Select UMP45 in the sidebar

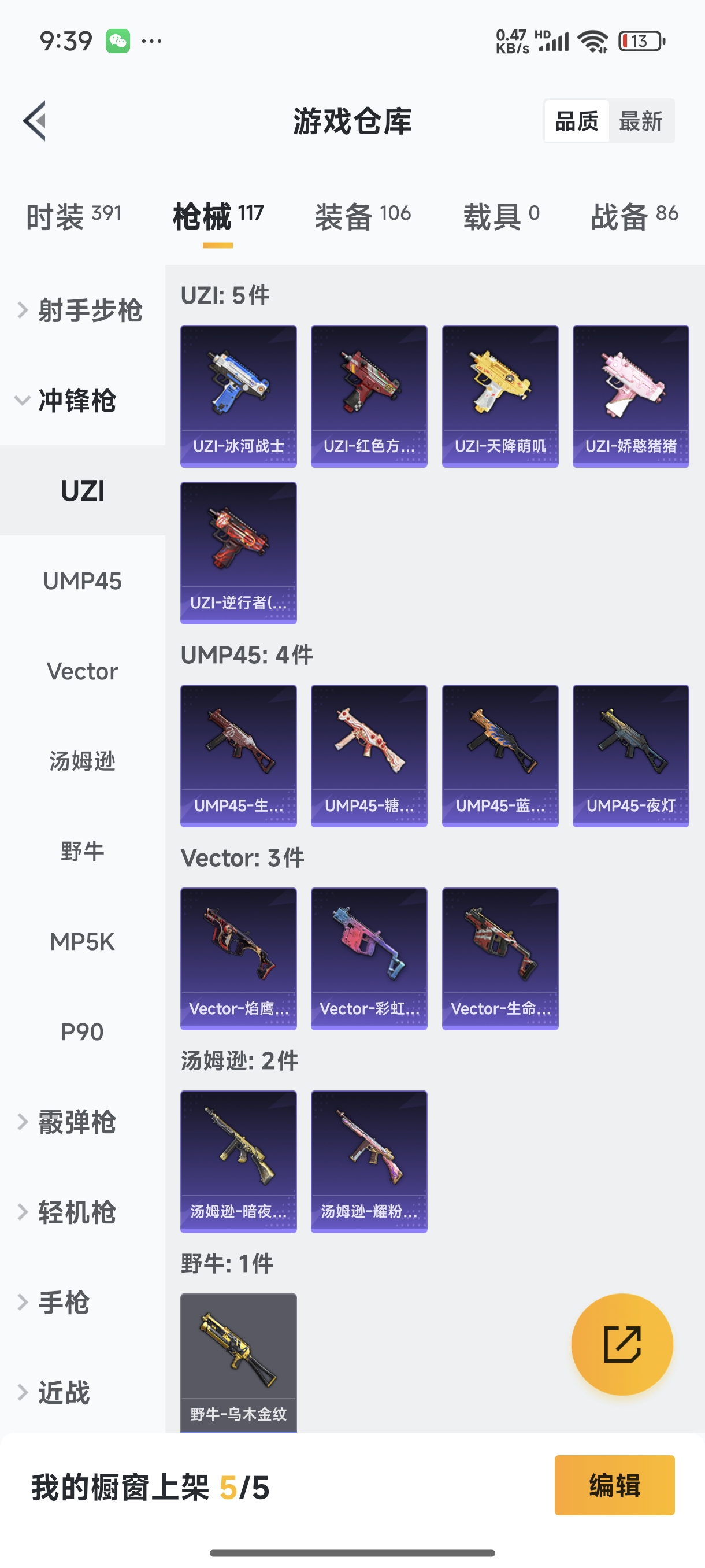[x=83, y=581]
